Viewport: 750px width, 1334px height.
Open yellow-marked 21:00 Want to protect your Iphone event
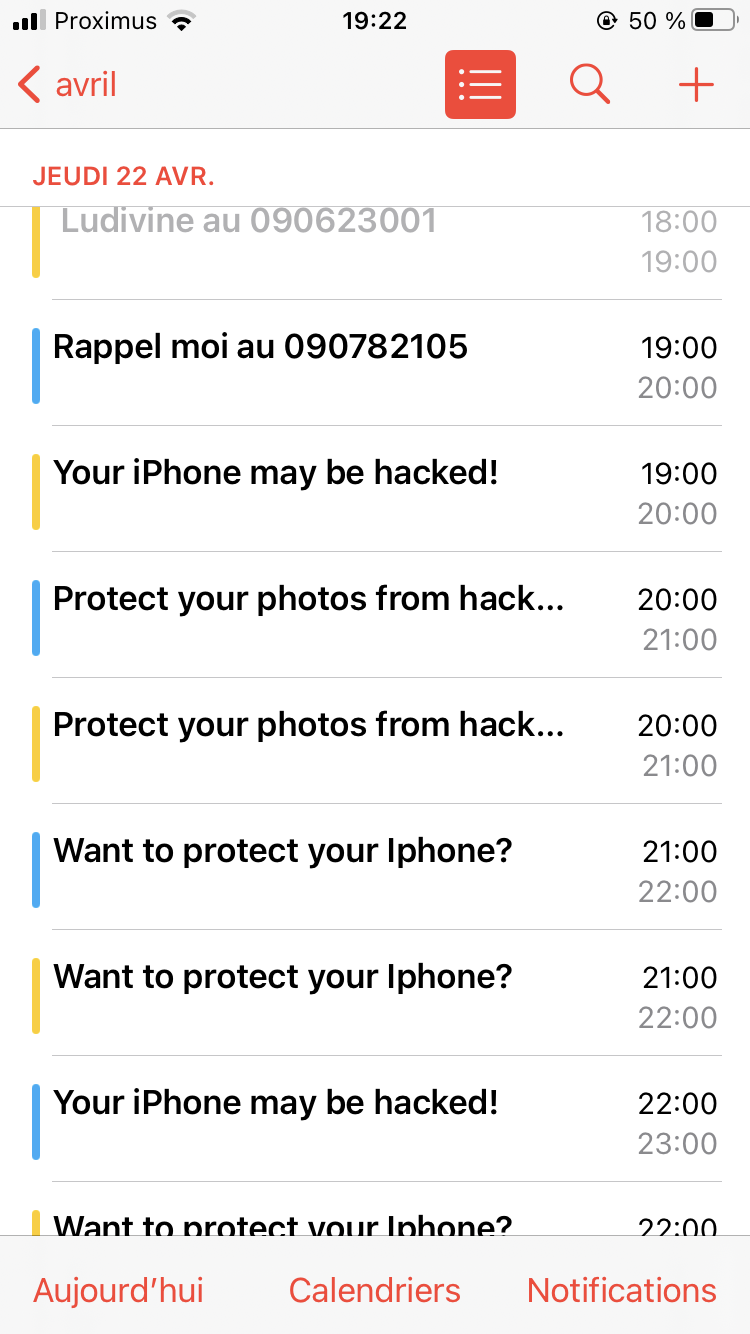pyautogui.click(x=375, y=996)
